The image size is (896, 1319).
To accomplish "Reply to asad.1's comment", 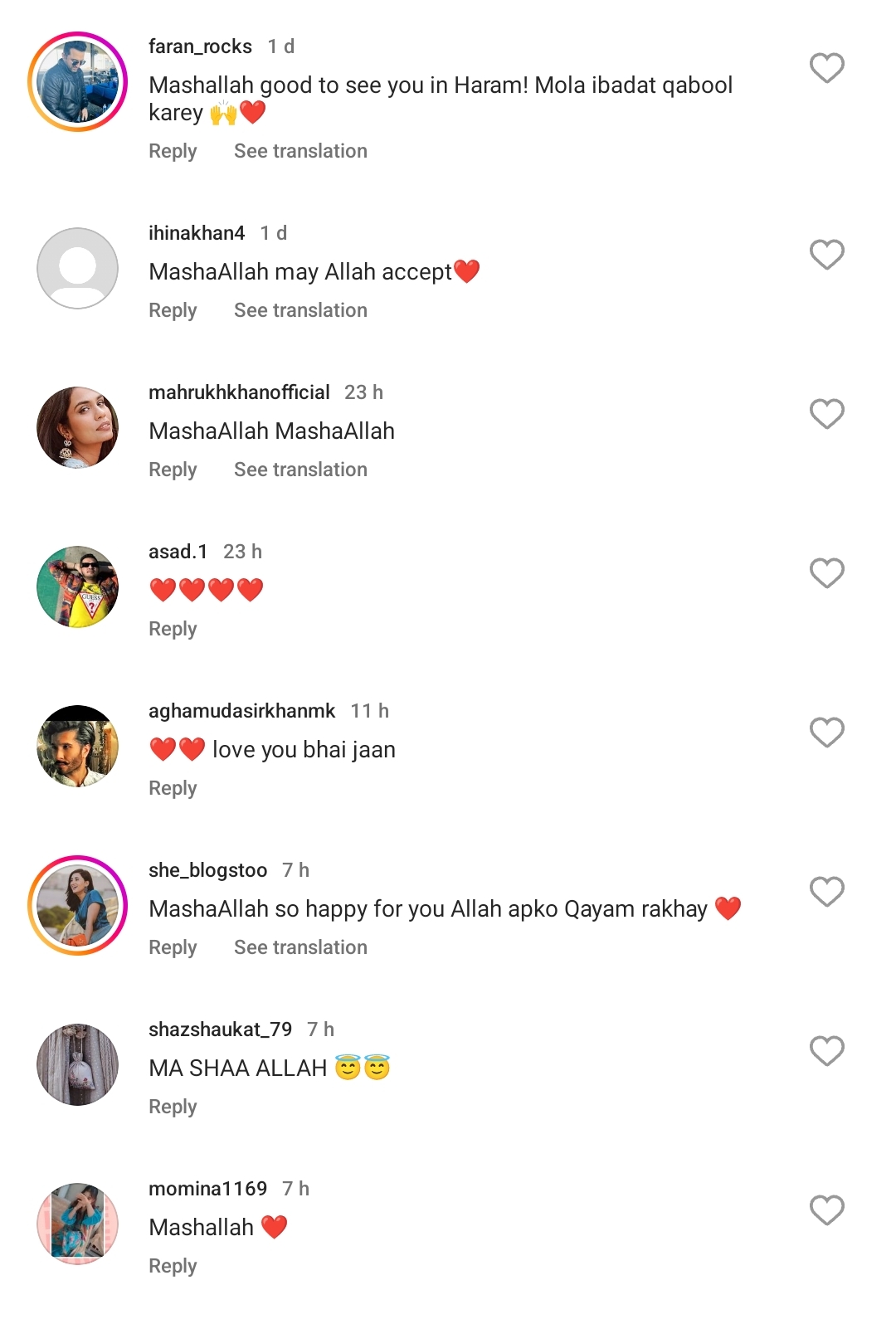I will 173,629.
